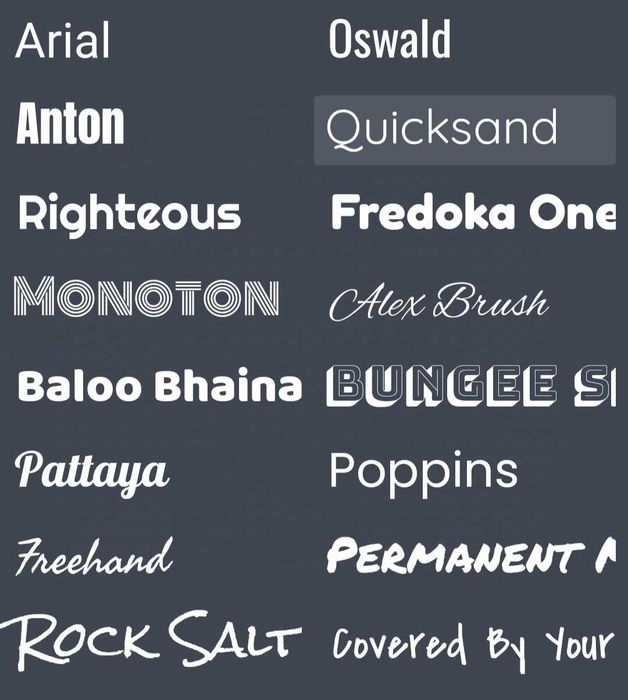This screenshot has width=628, height=700.
Task: Select the Bungee outlined font
Action: (470, 386)
